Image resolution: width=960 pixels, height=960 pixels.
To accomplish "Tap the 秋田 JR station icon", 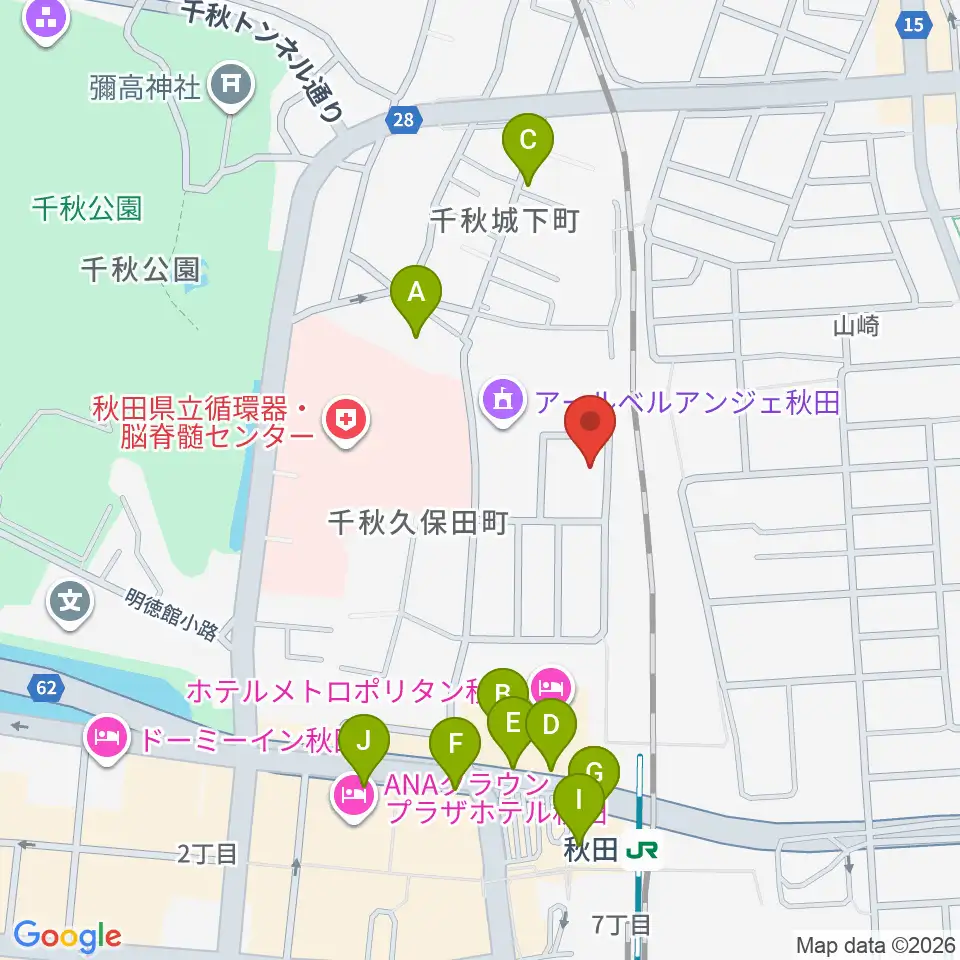I will (642, 850).
